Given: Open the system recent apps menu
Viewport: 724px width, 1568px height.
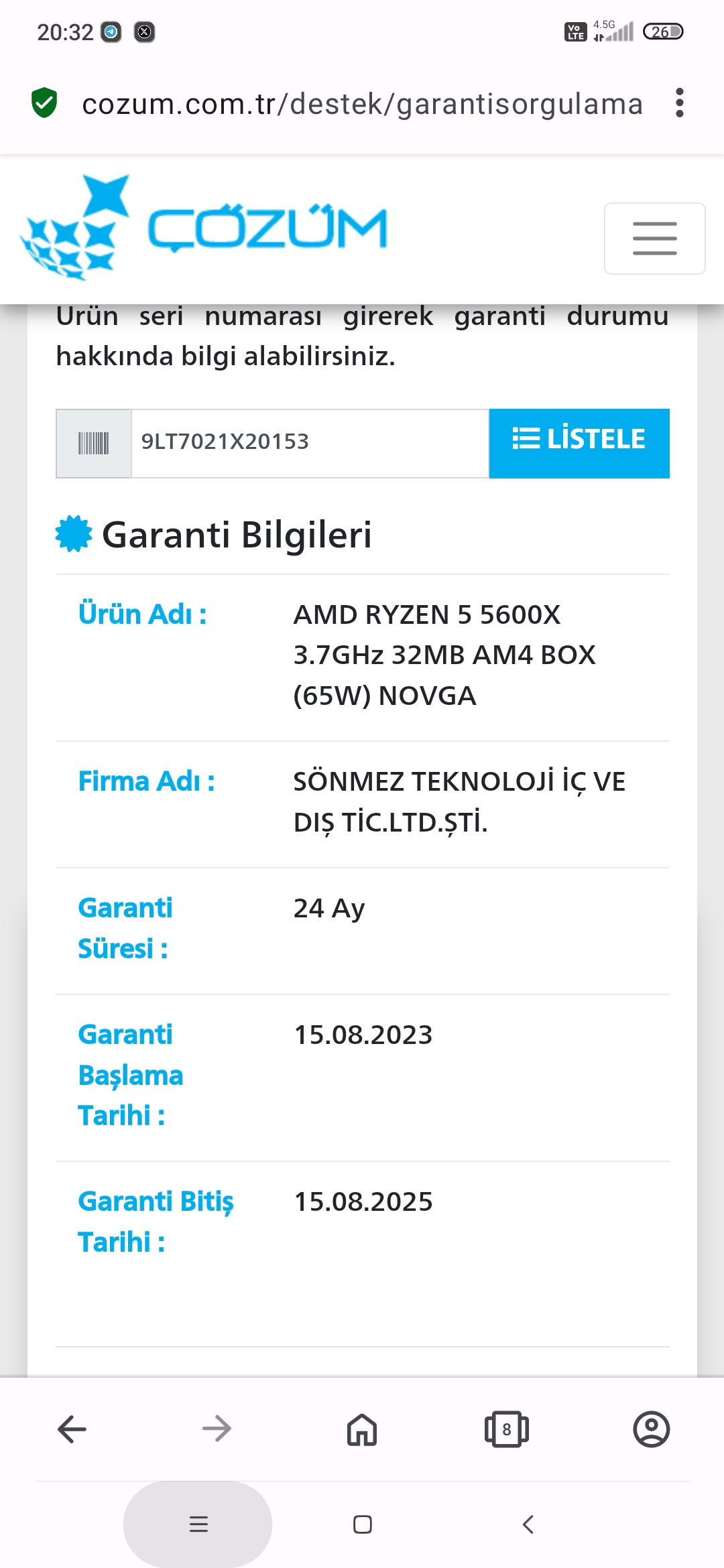Looking at the screenshot, I should coord(198,1524).
